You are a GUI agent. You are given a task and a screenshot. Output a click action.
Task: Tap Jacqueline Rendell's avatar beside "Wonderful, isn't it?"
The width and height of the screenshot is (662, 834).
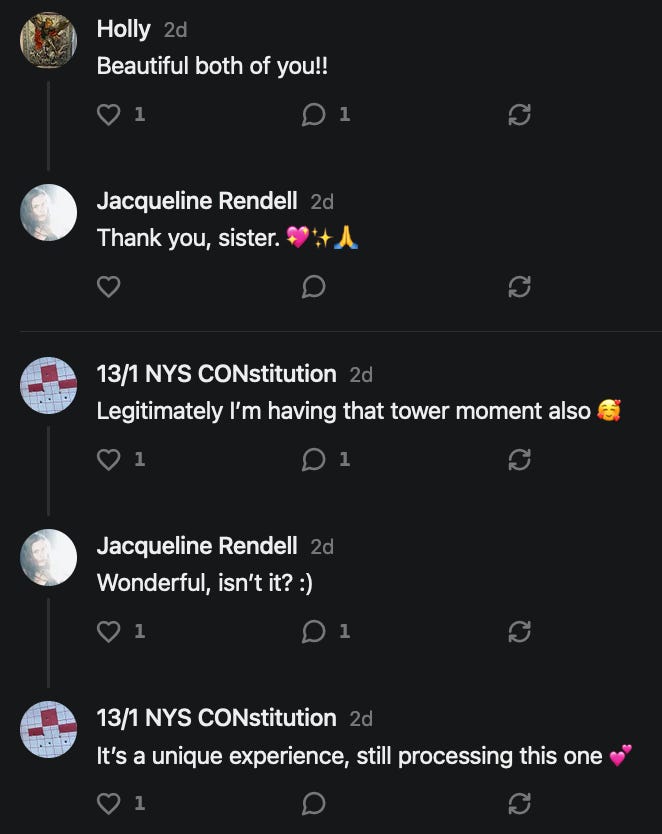(x=48, y=557)
